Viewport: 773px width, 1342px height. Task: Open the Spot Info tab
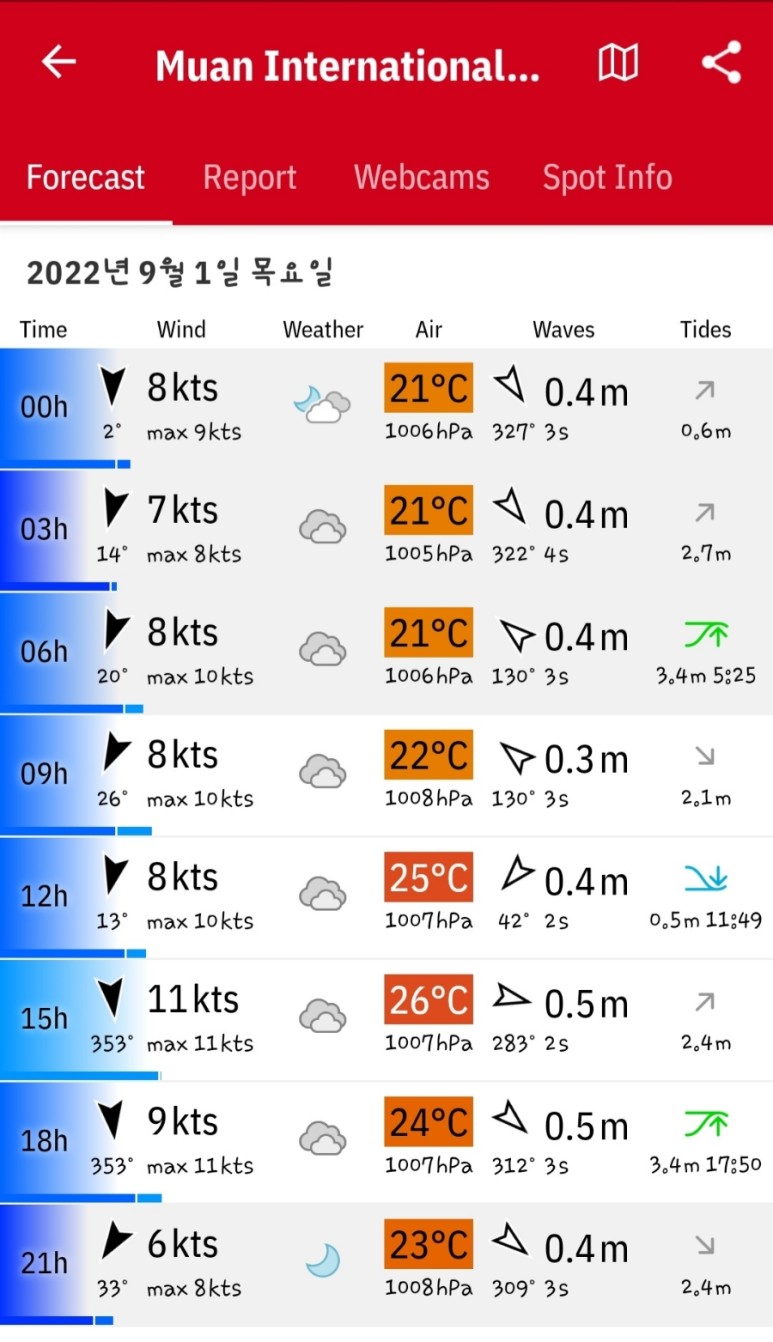[607, 178]
